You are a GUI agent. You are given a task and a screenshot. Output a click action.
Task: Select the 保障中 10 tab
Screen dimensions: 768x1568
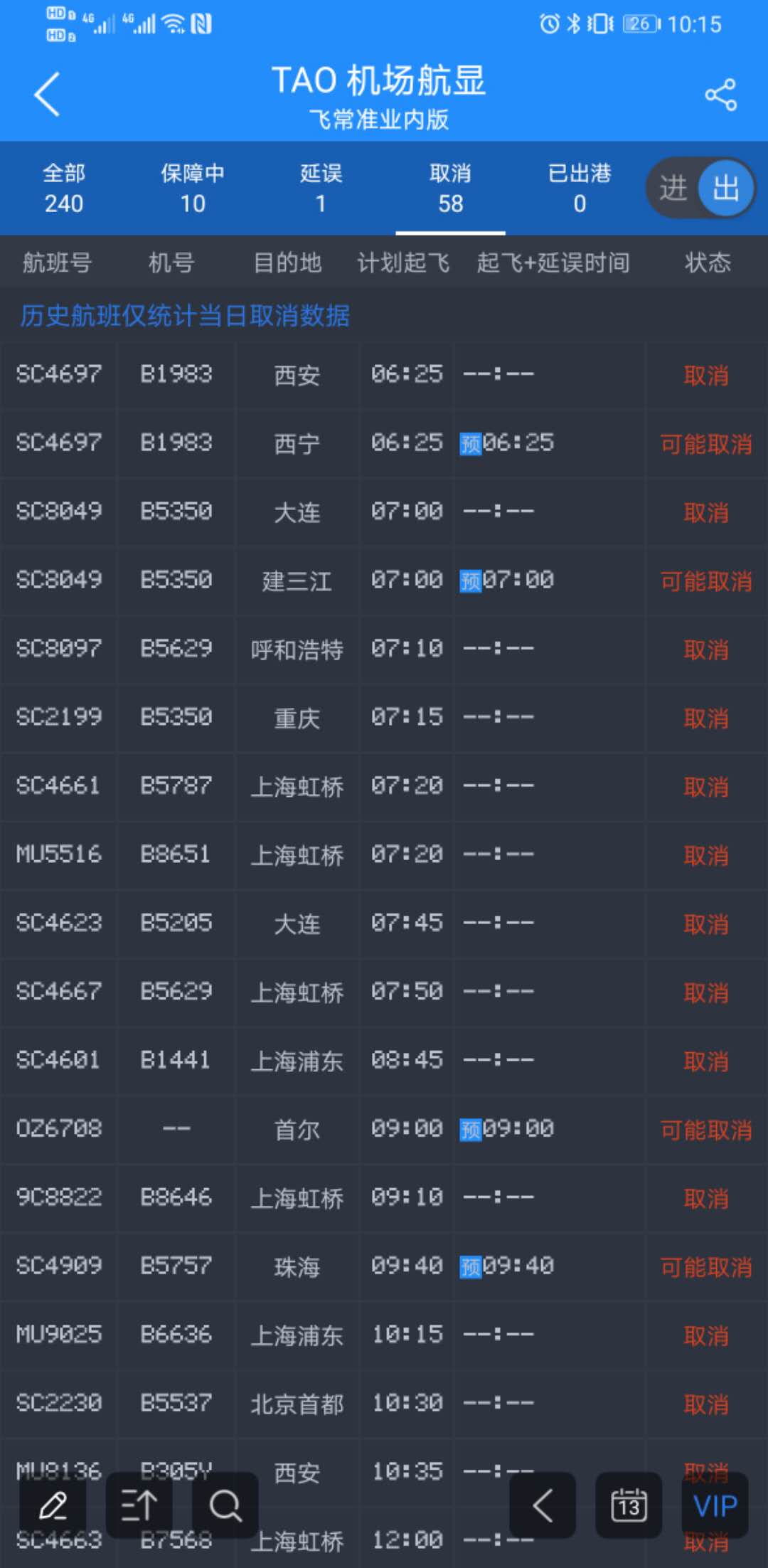[193, 189]
